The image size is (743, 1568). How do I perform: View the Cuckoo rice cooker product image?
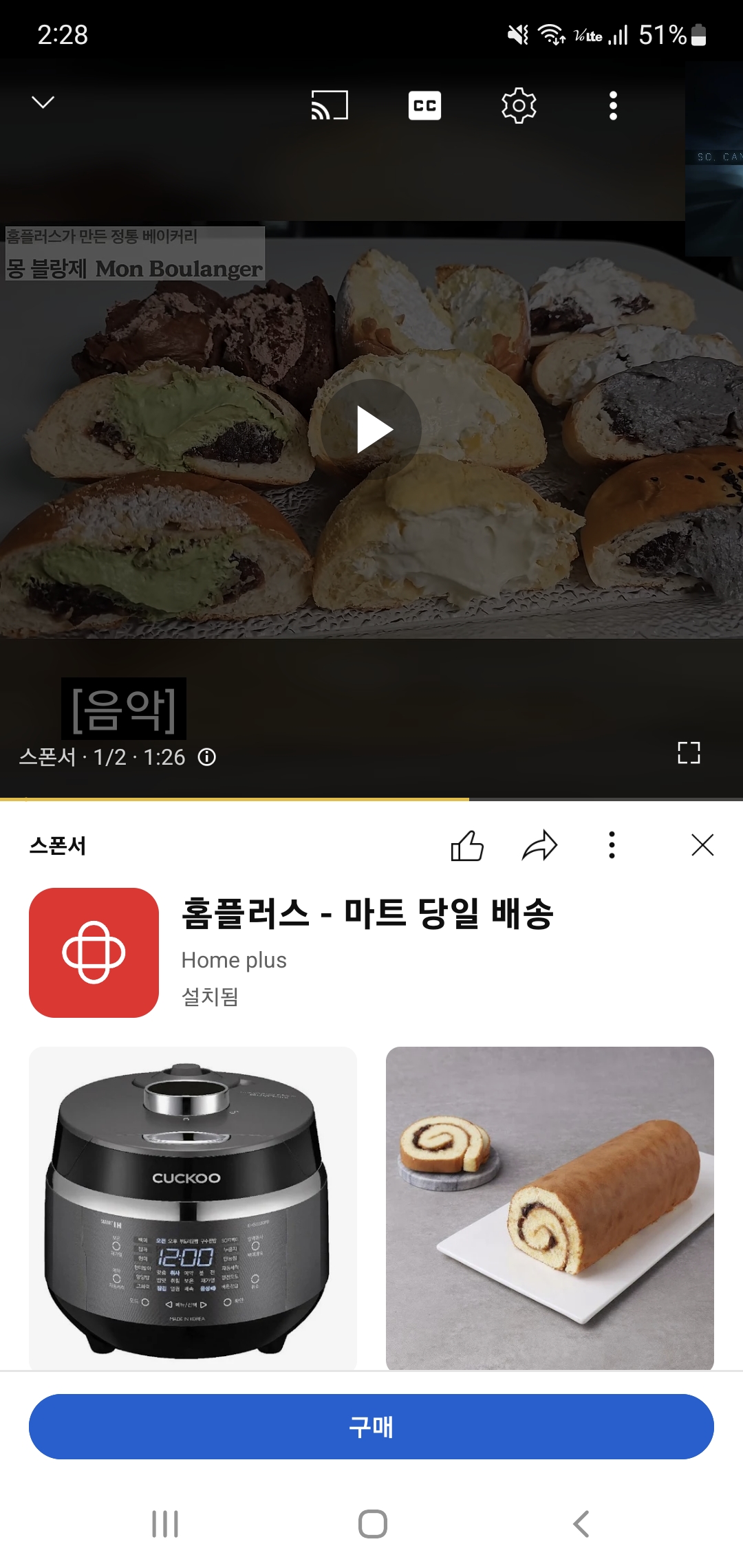tap(193, 1208)
